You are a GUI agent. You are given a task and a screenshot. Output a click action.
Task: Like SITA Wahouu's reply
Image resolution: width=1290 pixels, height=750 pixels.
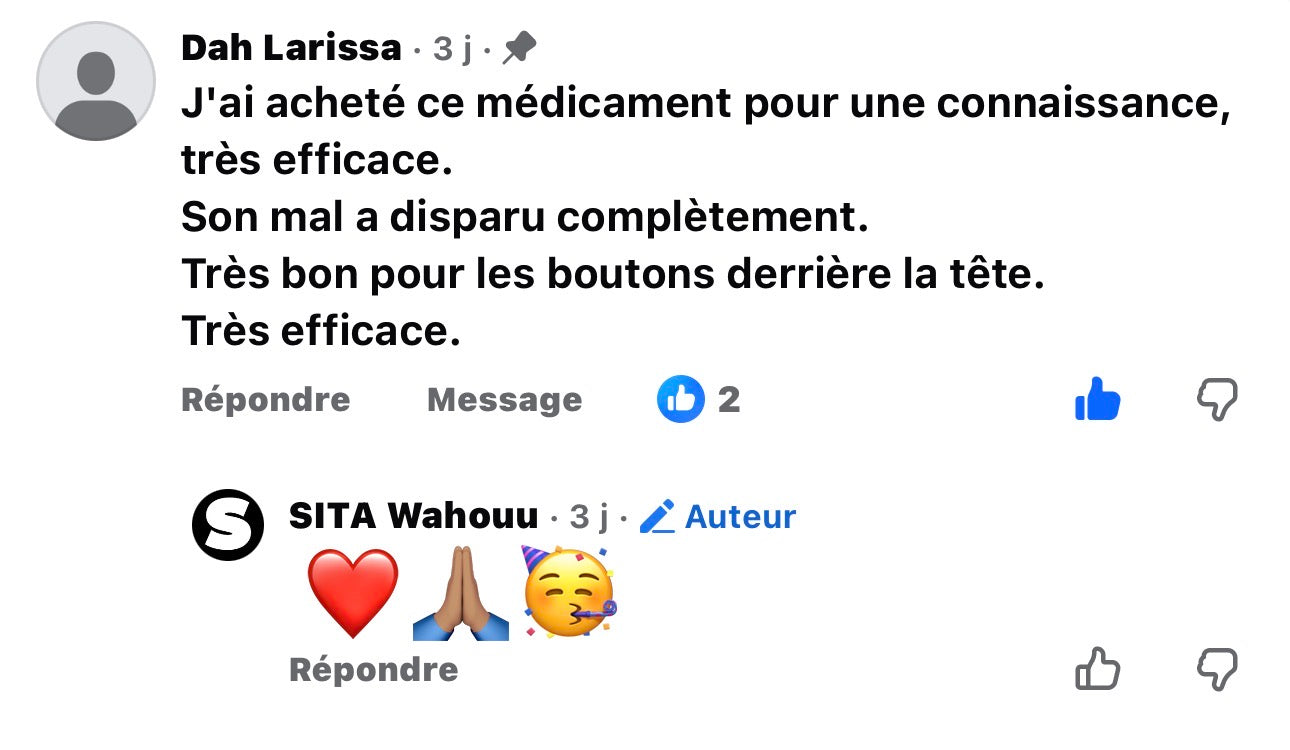1097,668
